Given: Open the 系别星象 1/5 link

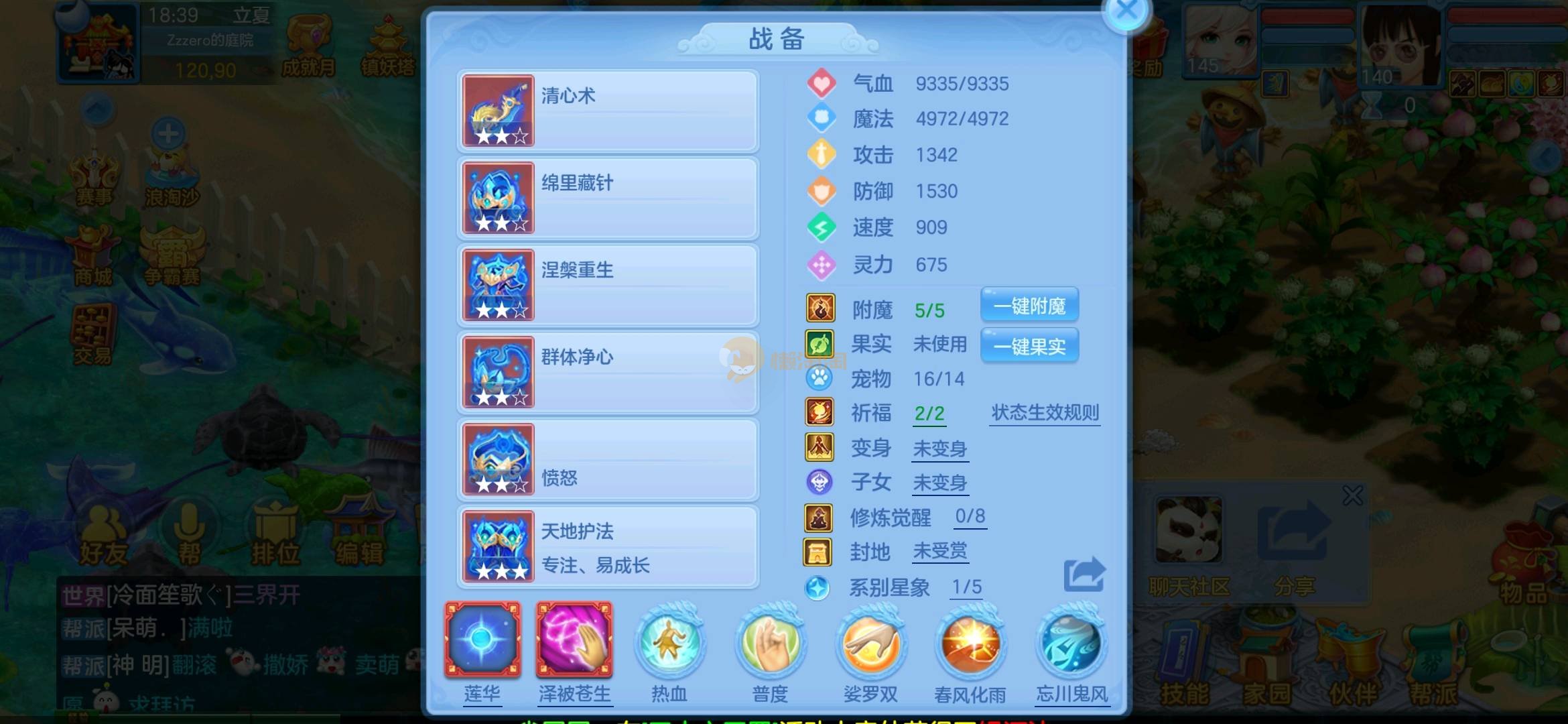Looking at the screenshot, I should 966,588.
